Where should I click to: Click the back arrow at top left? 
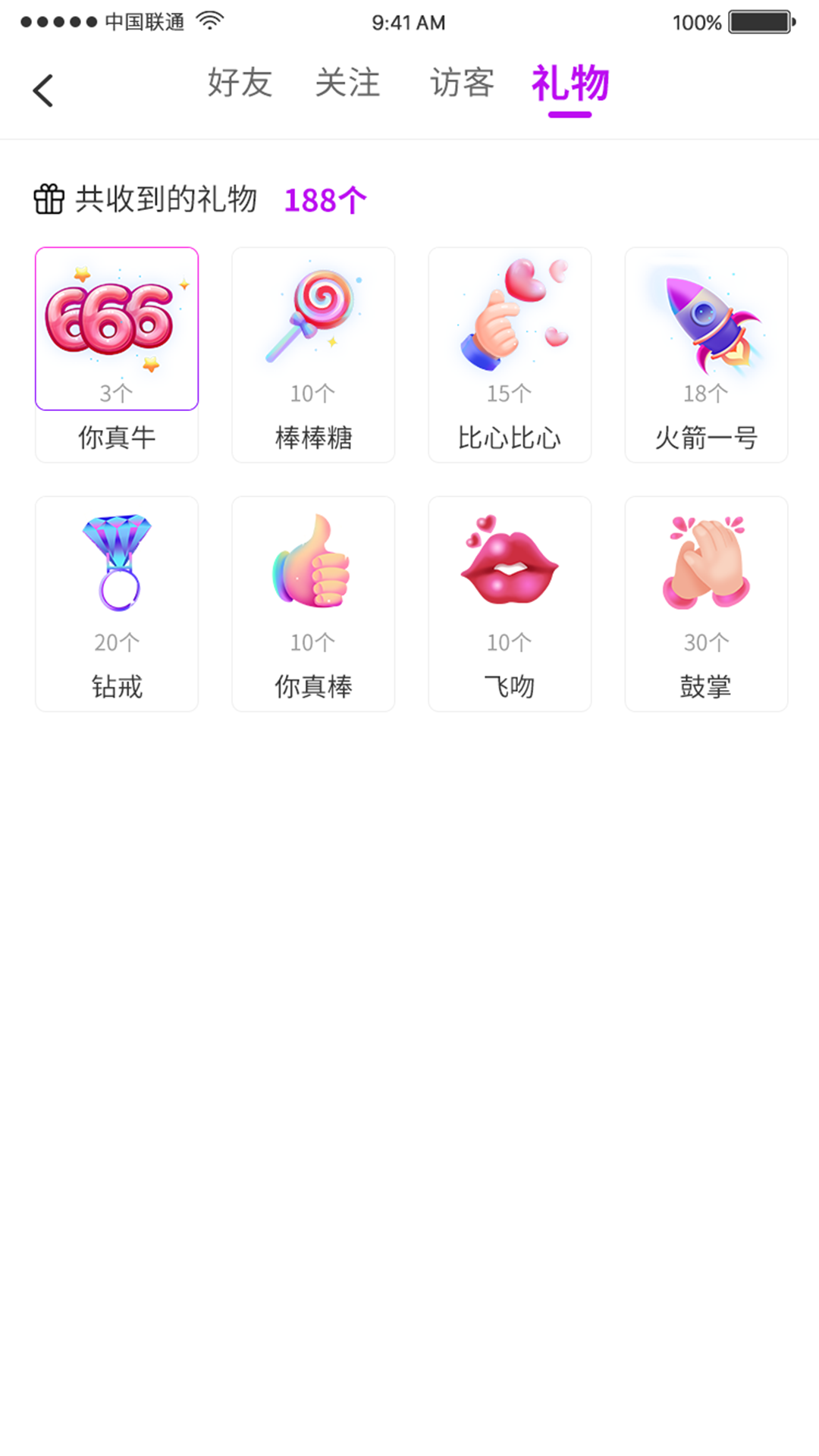click(x=43, y=89)
